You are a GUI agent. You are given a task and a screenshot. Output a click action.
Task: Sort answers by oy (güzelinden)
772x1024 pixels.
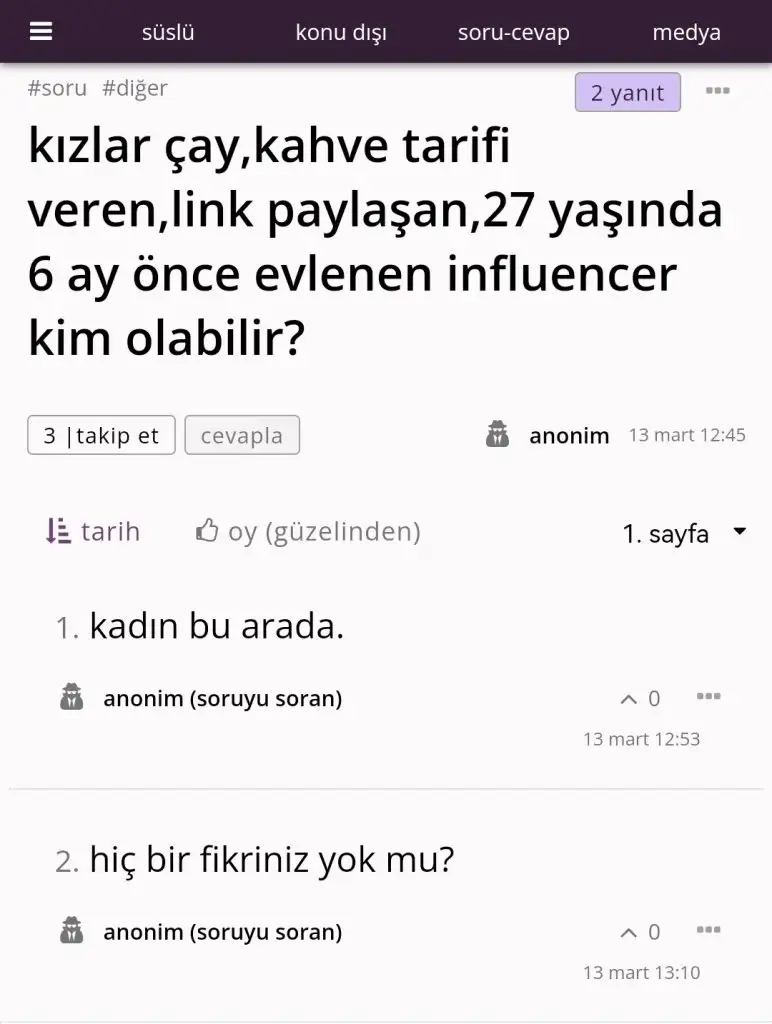pyautogui.click(x=308, y=531)
